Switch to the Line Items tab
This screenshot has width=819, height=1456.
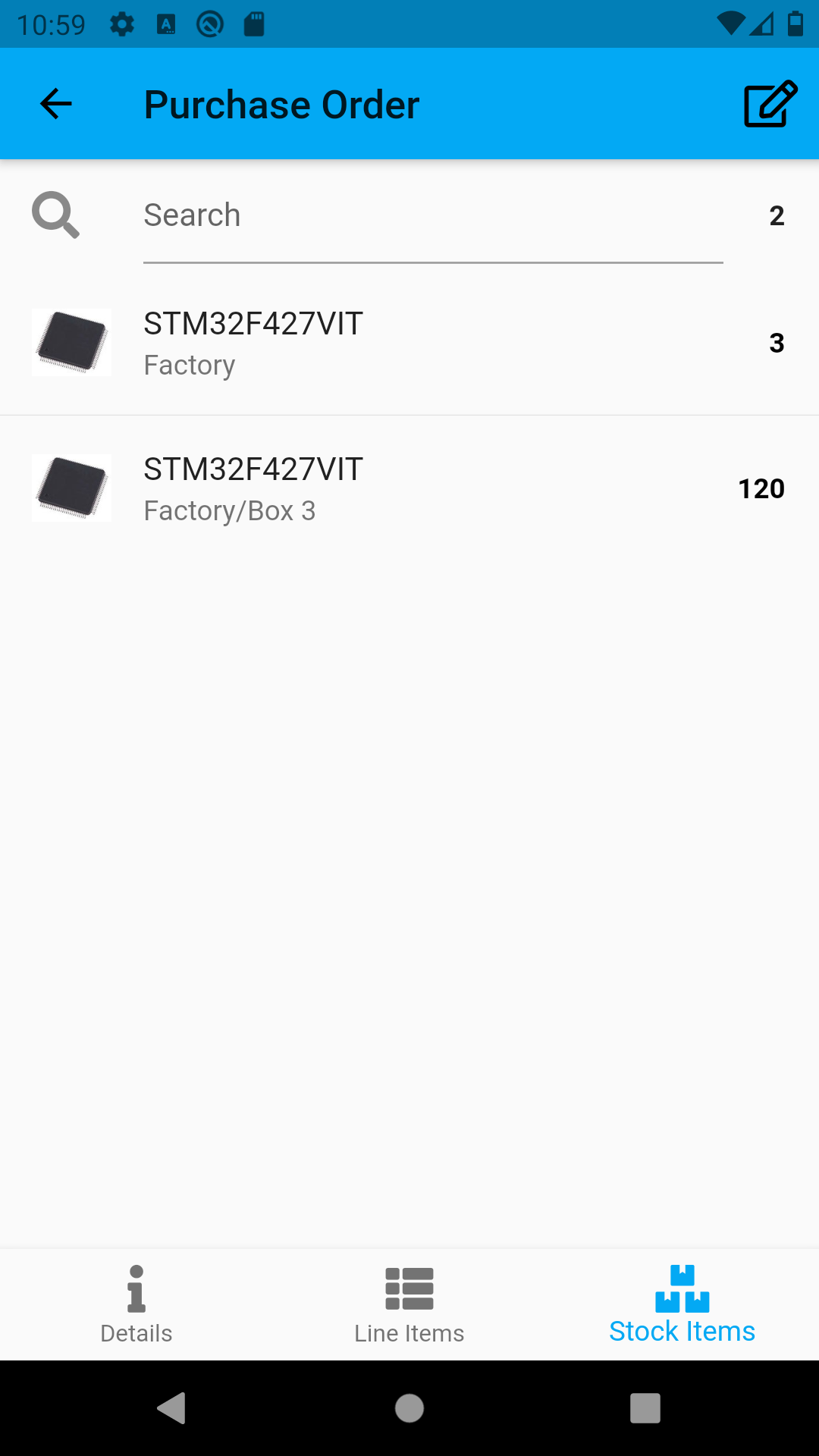tap(409, 1304)
